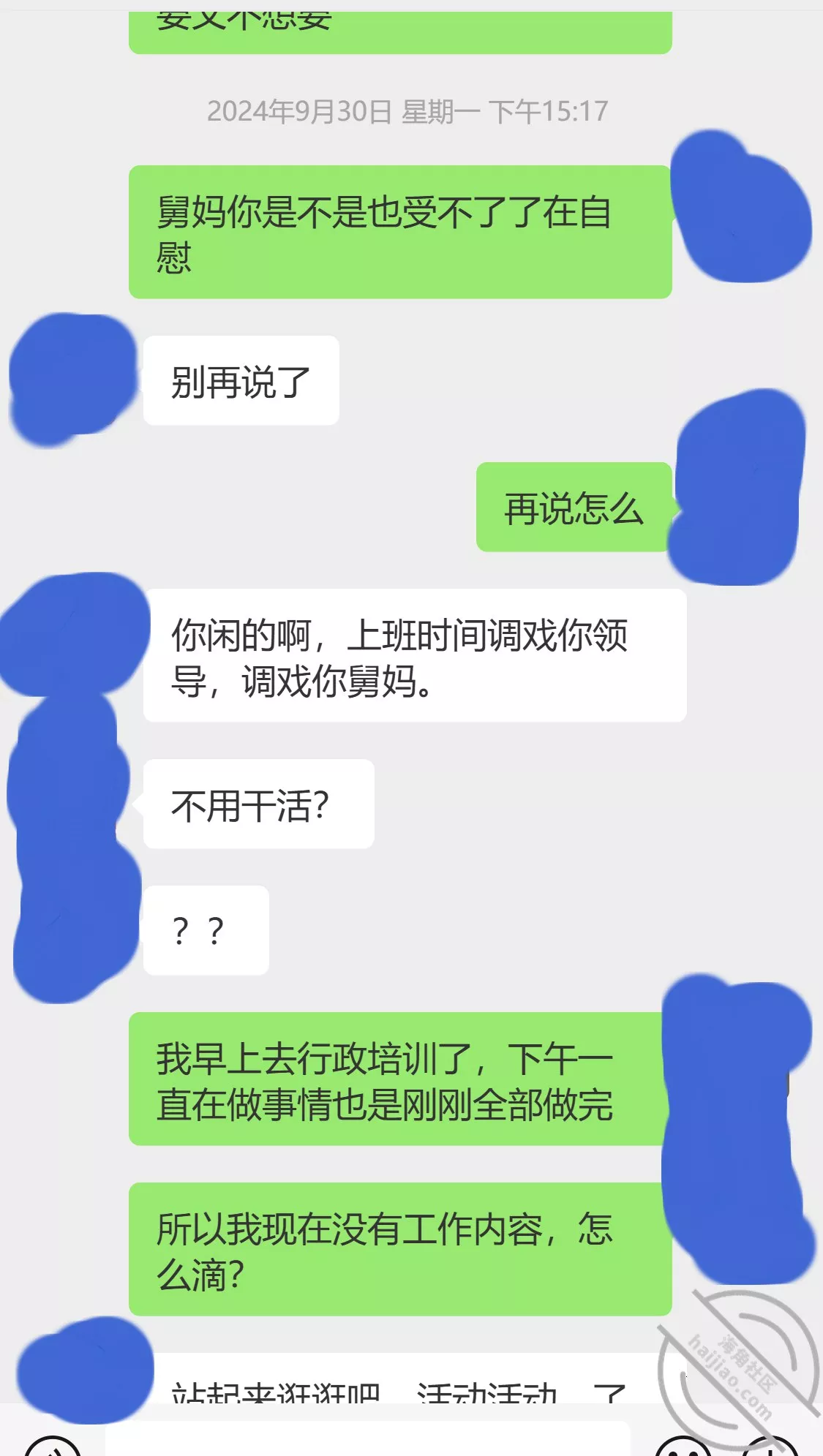Tap the message text input field

click(x=368, y=1439)
